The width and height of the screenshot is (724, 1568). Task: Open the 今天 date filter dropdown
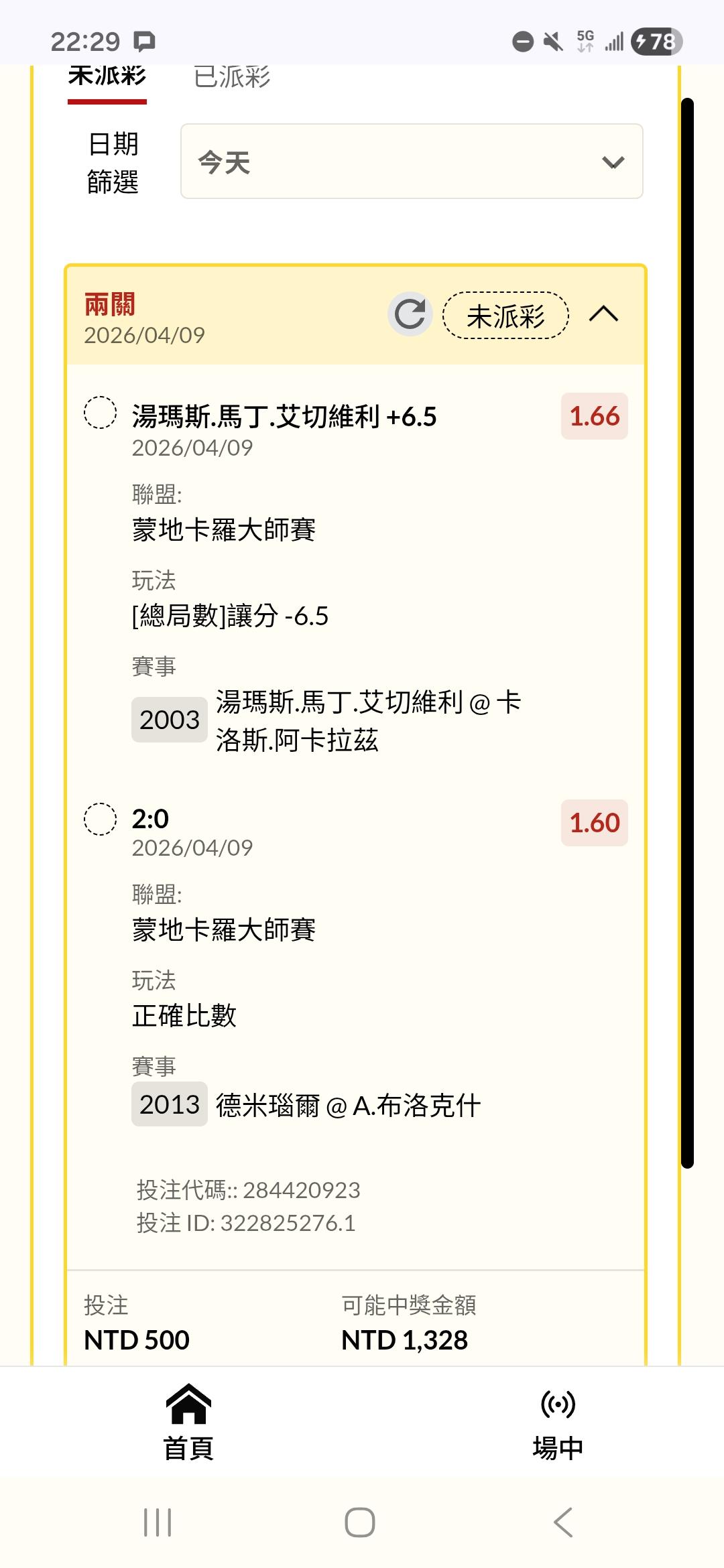412,161
